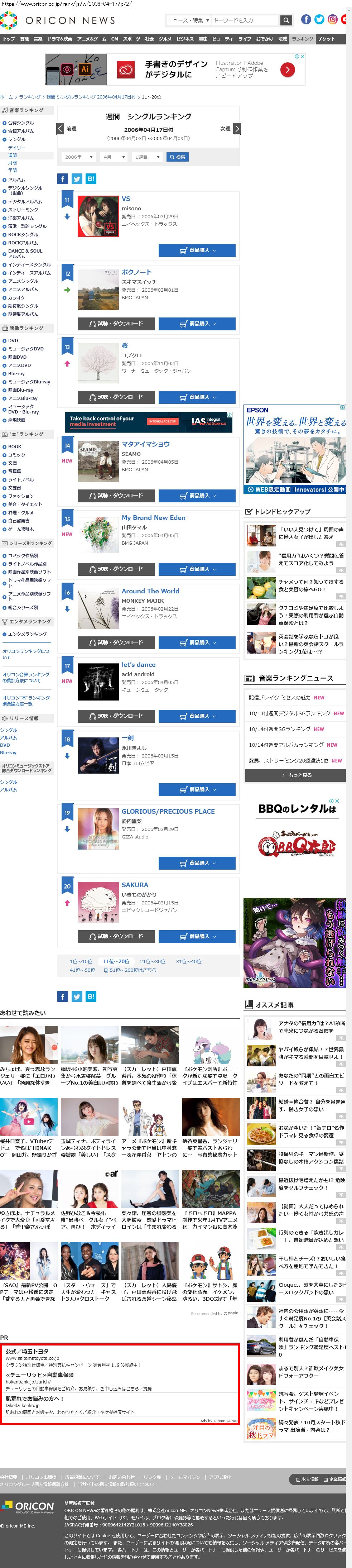Go to previous week with 前週 arrow
The image size is (352, 1568).
pyautogui.click(x=60, y=128)
